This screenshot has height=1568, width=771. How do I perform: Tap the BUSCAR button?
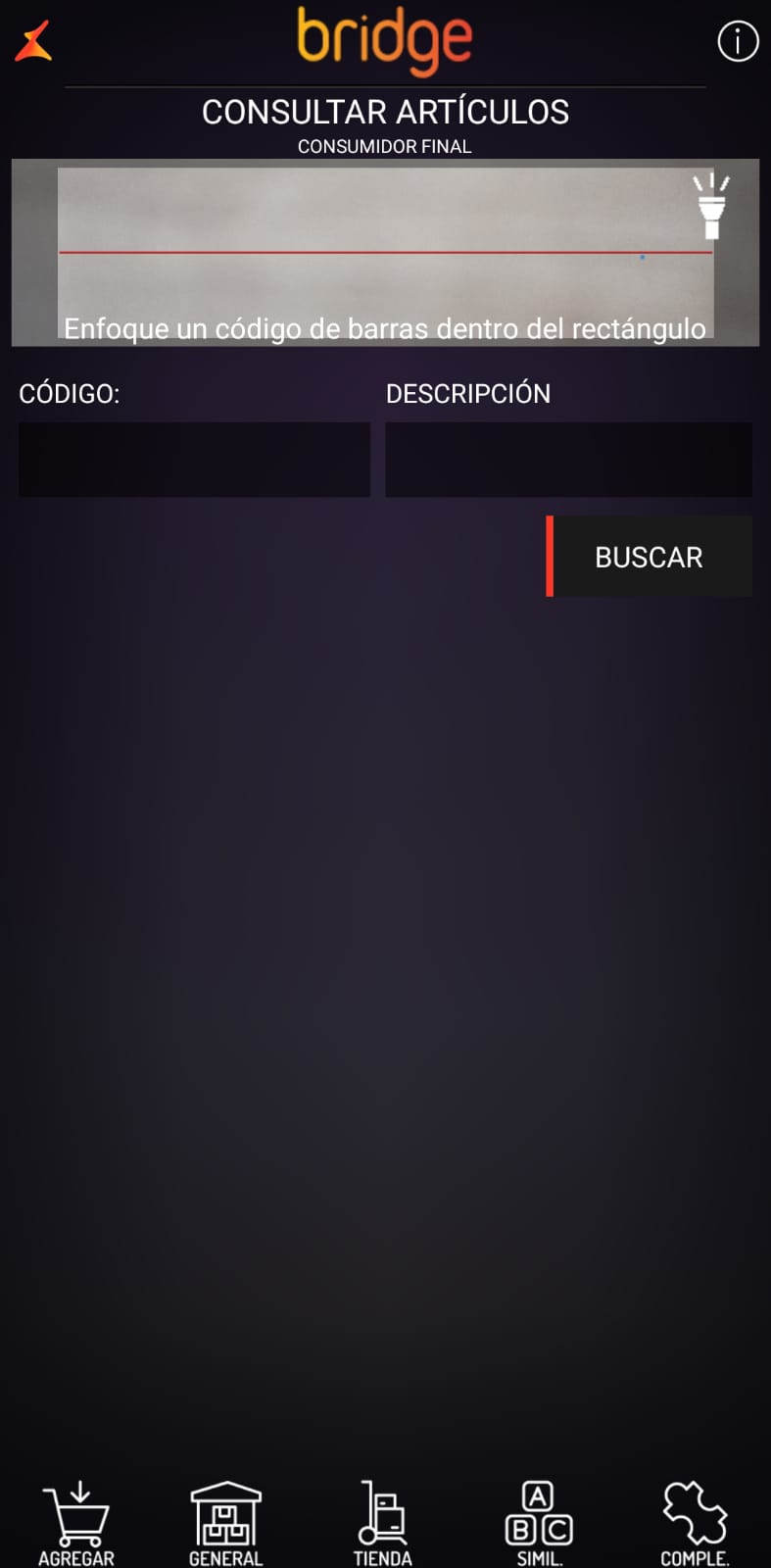[x=649, y=557]
